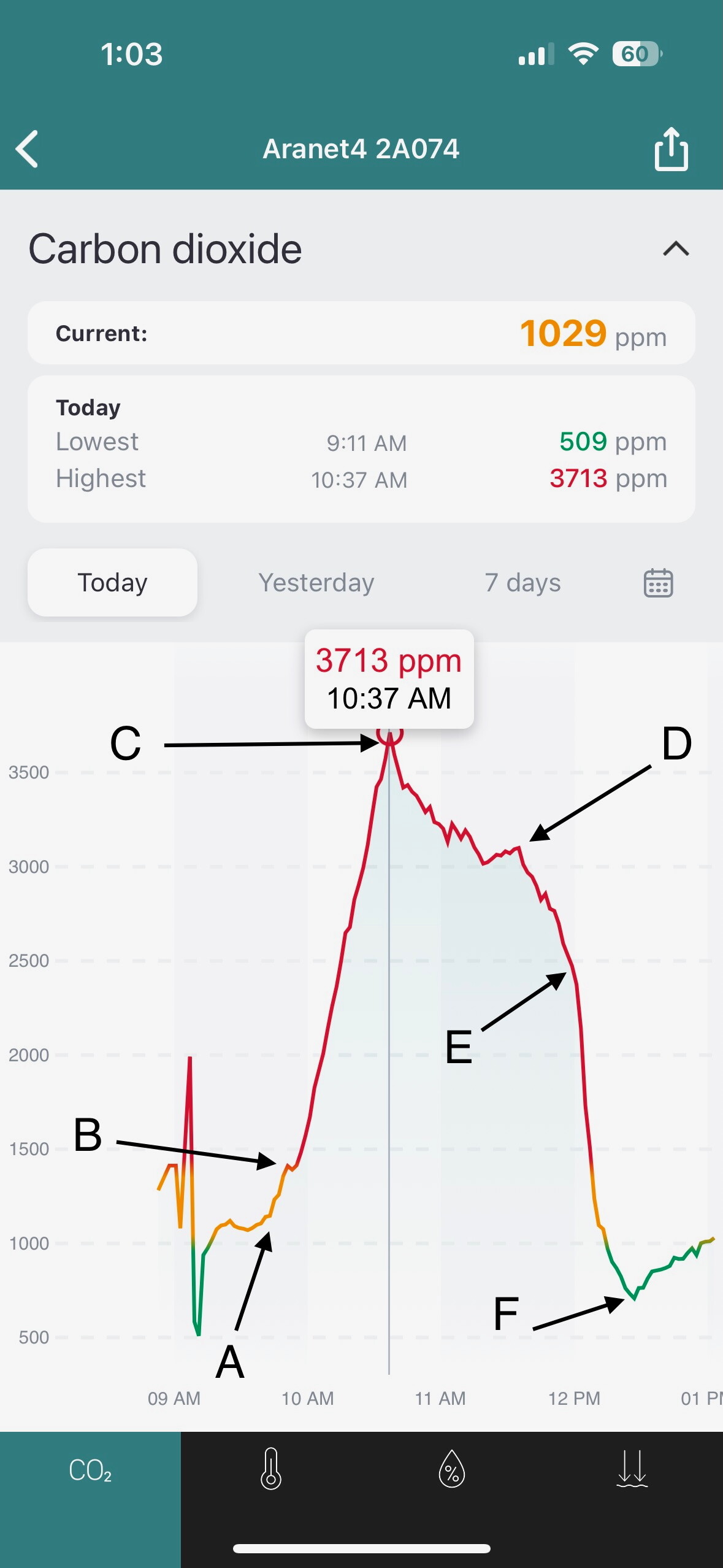Show the 7 days history
The height and width of the screenshot is (1568, 723).
click(522, 582)
